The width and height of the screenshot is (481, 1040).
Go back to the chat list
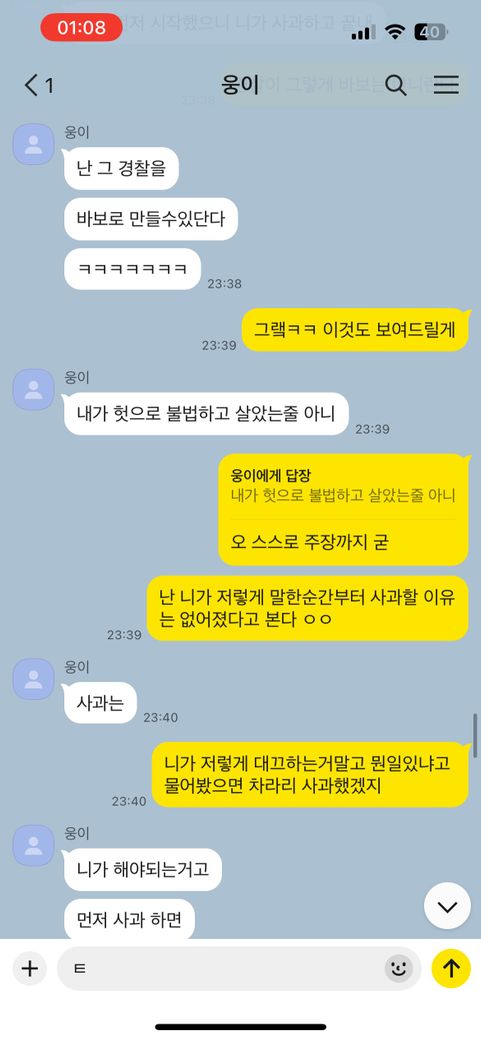click(x=38, y=85)
